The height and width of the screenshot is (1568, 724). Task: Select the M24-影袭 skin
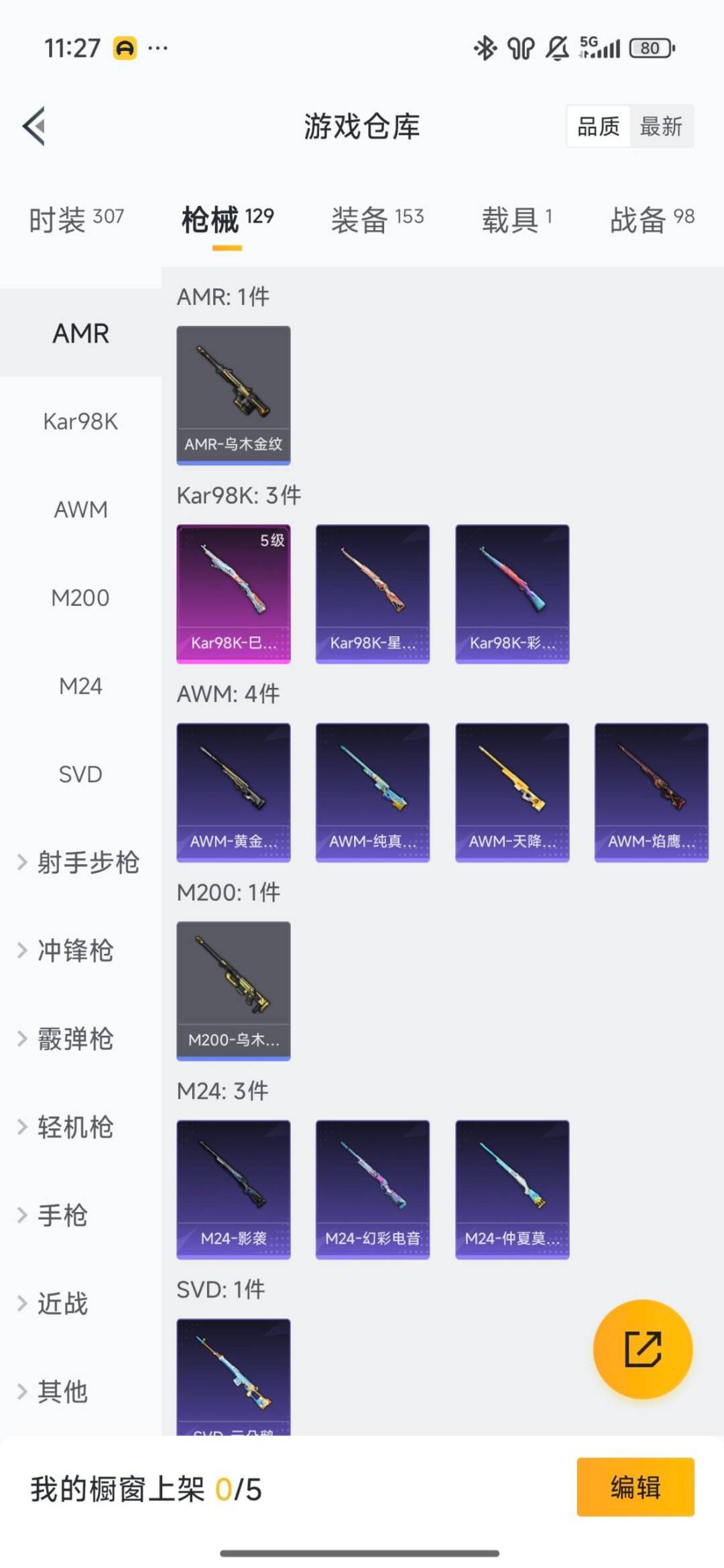pyautogui.click(x=233, y=1190)
